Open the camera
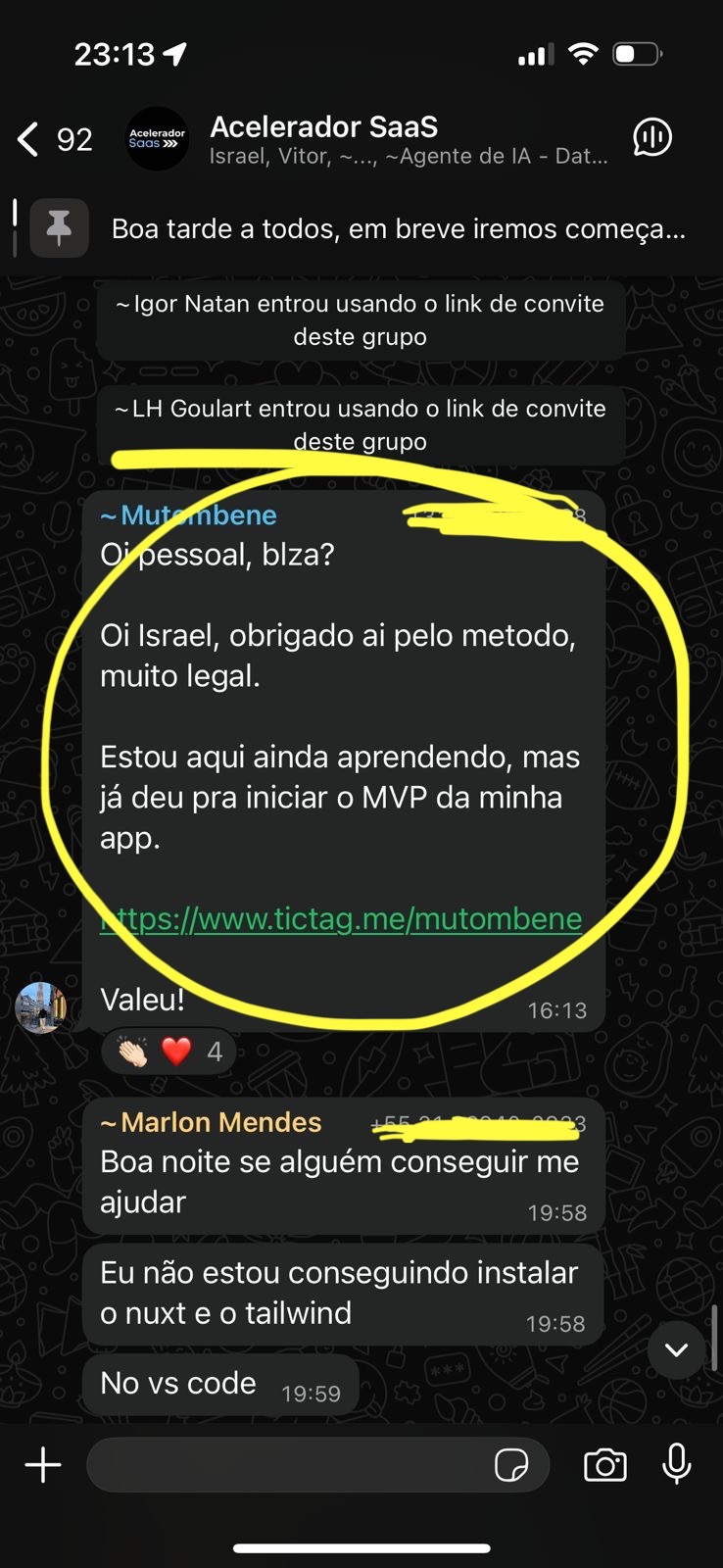The image size is (723, 1568). (x=604, y=1465)
